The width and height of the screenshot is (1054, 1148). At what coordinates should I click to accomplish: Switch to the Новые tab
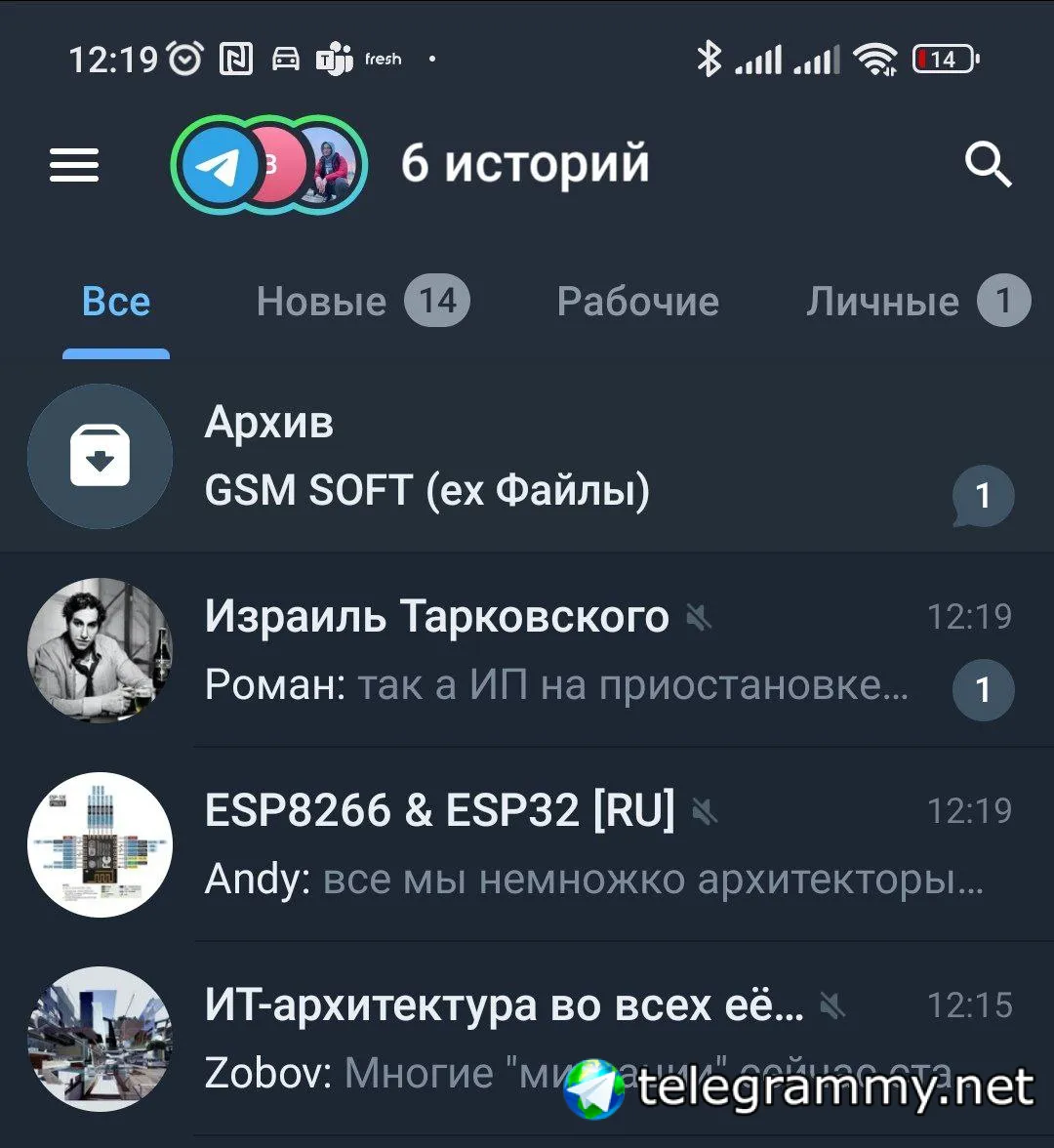pyautogui.click(x=361, y=302)
